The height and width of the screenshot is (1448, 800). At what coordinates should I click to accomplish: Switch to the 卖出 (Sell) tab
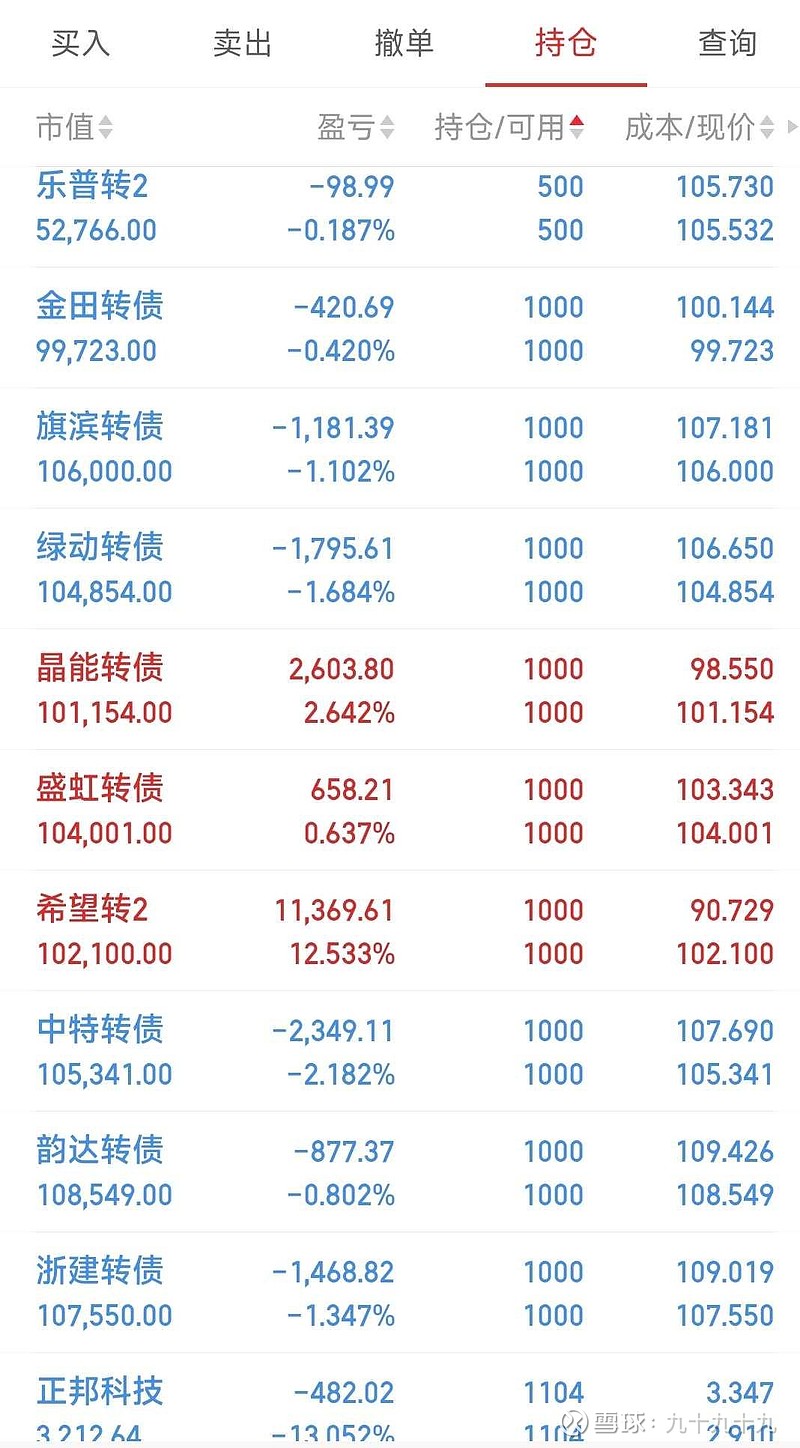point(241,45)
